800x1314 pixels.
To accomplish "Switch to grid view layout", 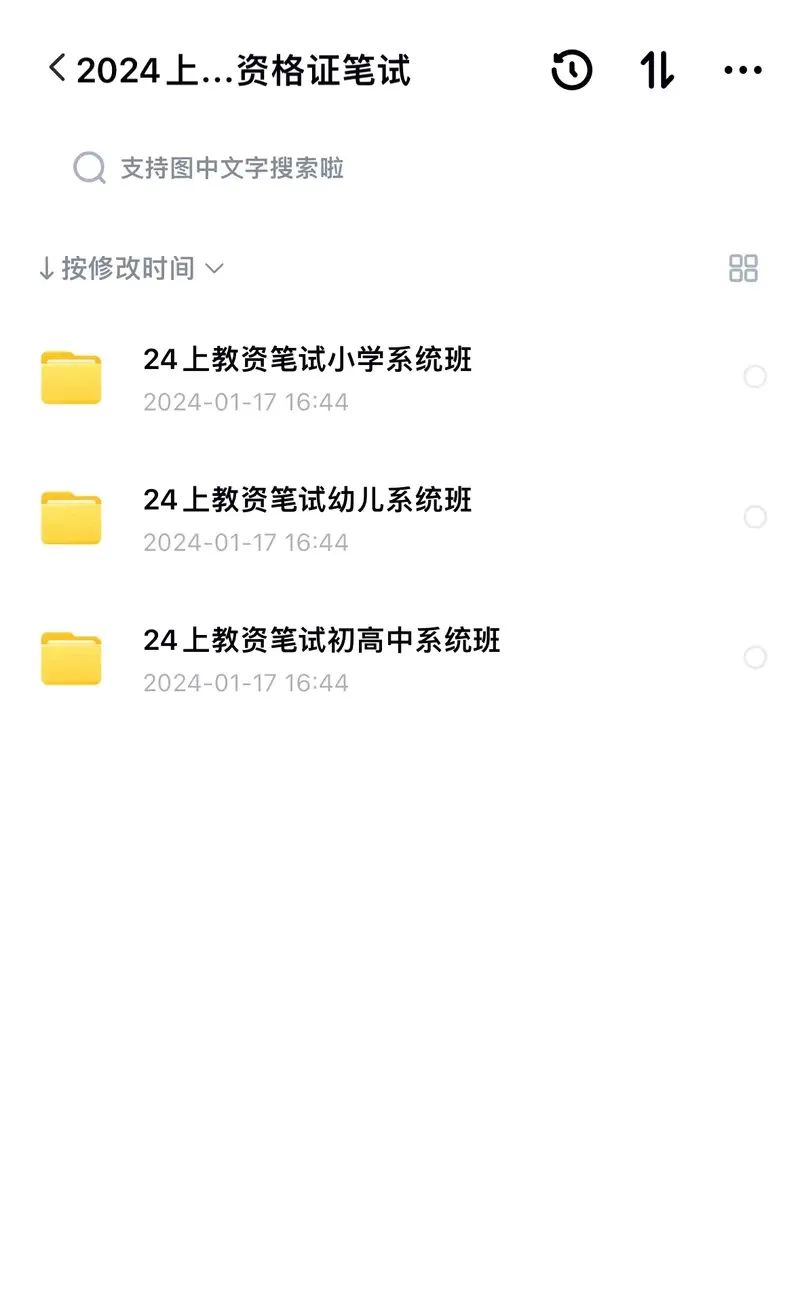I will pos(743,268).
